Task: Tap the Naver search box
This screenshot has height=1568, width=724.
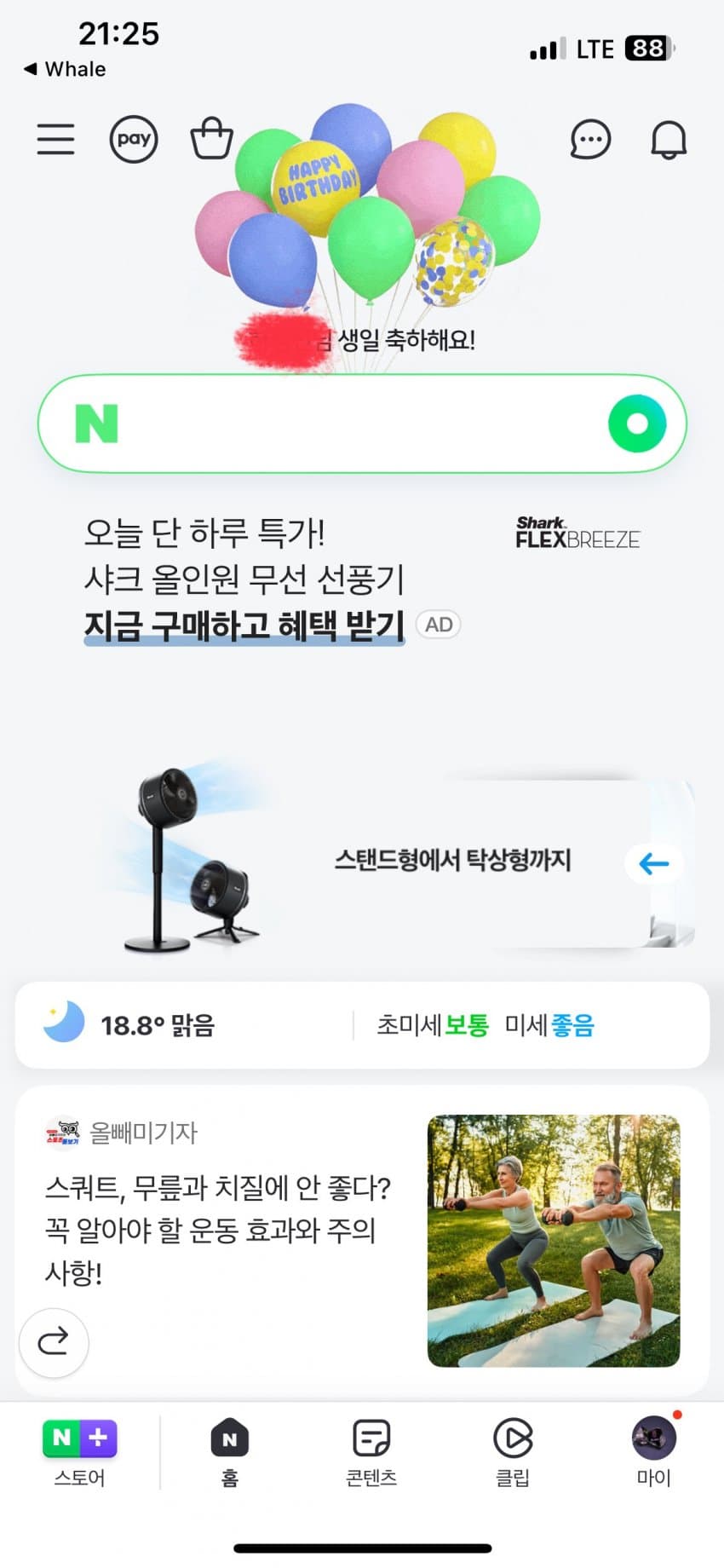Action: 358,424
